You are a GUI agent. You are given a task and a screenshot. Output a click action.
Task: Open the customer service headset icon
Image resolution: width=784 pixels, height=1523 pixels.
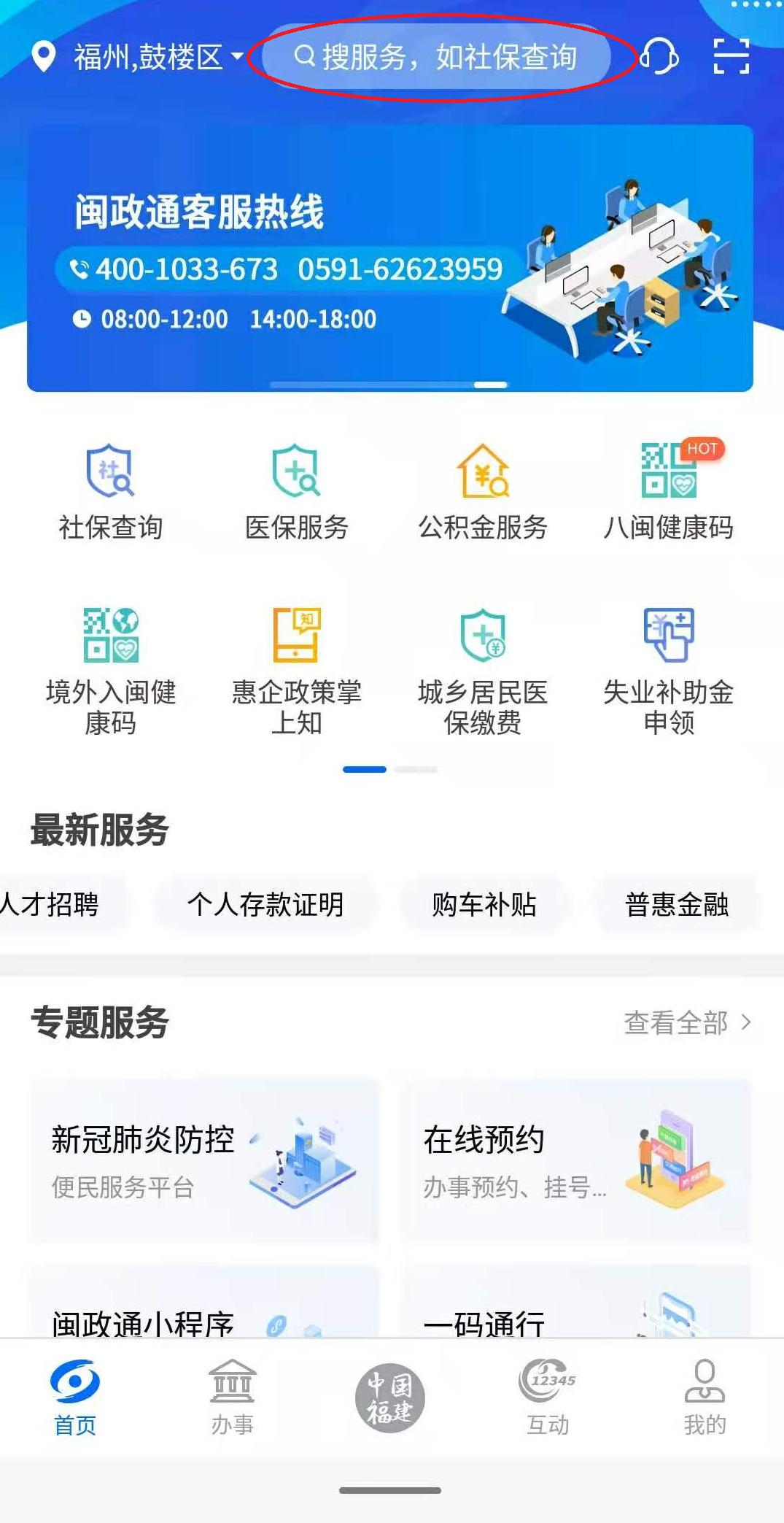pos(659,56)
